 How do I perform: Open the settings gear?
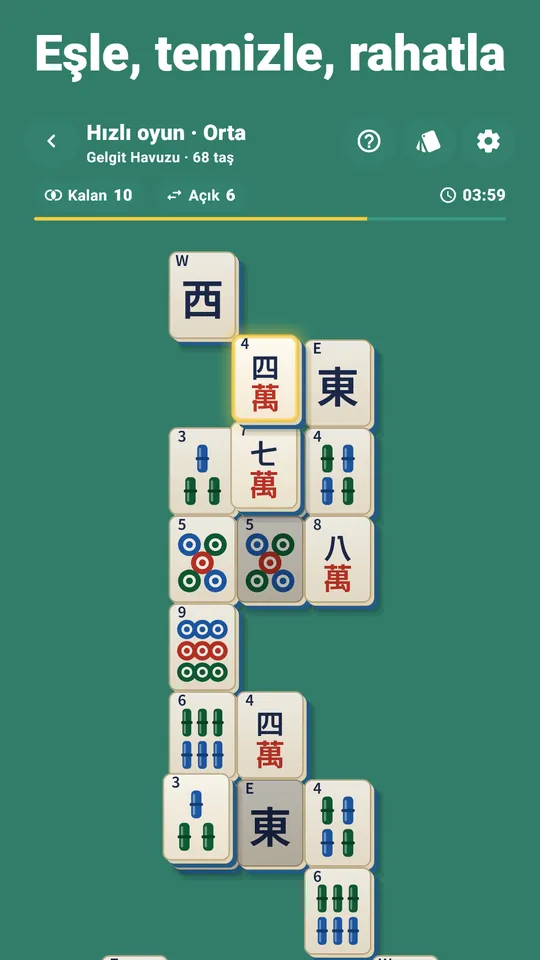[488, 141]
